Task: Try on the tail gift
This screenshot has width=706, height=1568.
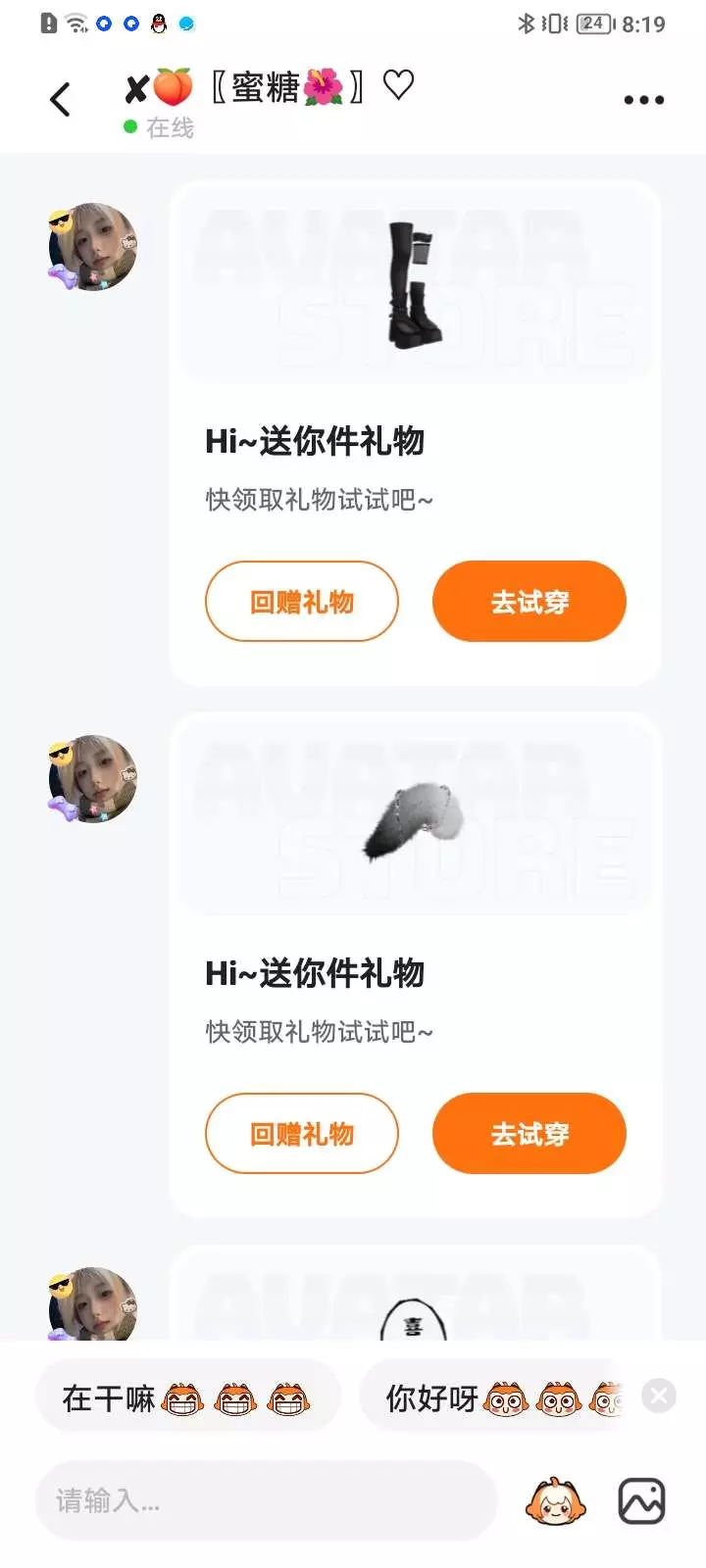Action: [529, 1134]
